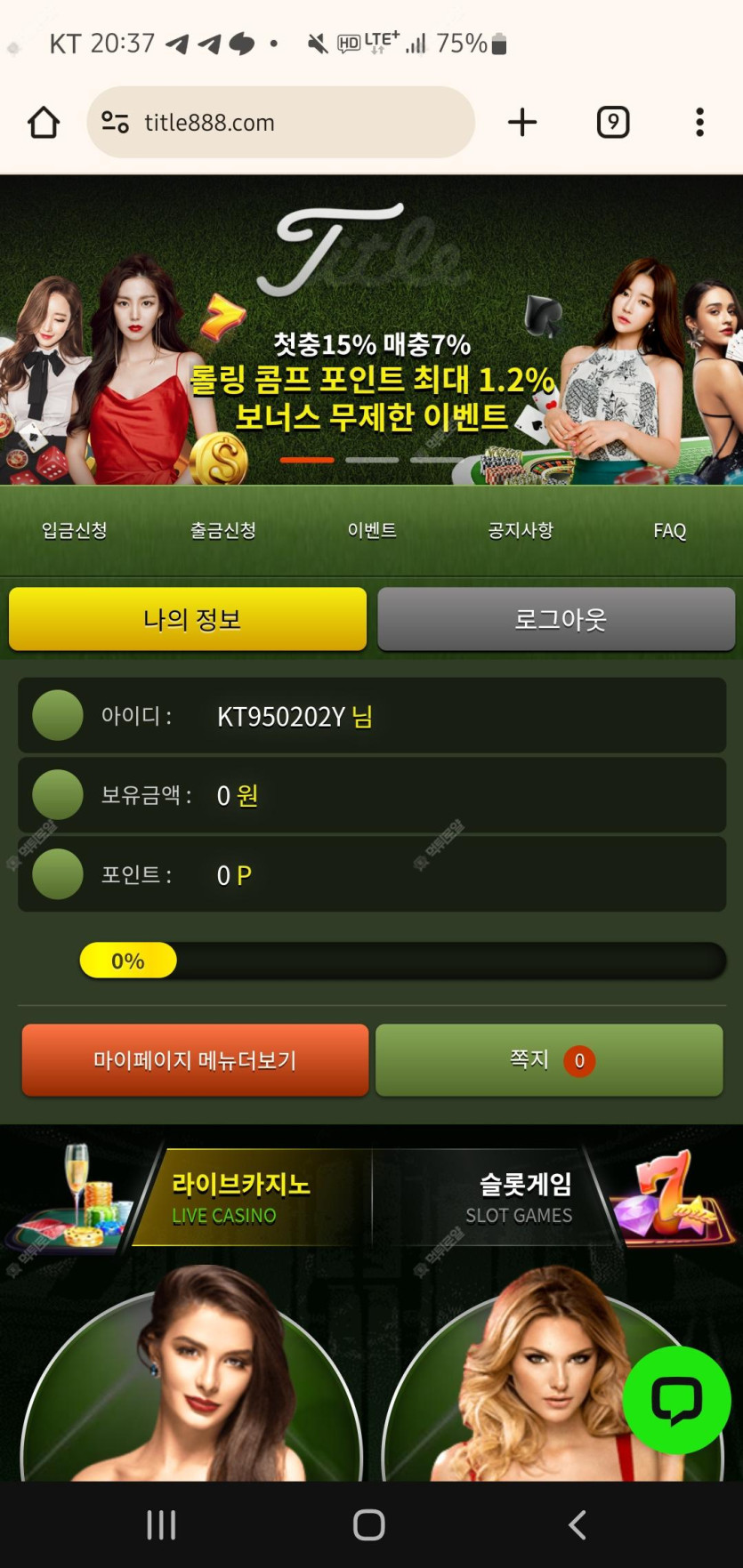Screen dimensions: 743x1568
Task: Open 입금신청 deposit request
Action: pos(75,531)
